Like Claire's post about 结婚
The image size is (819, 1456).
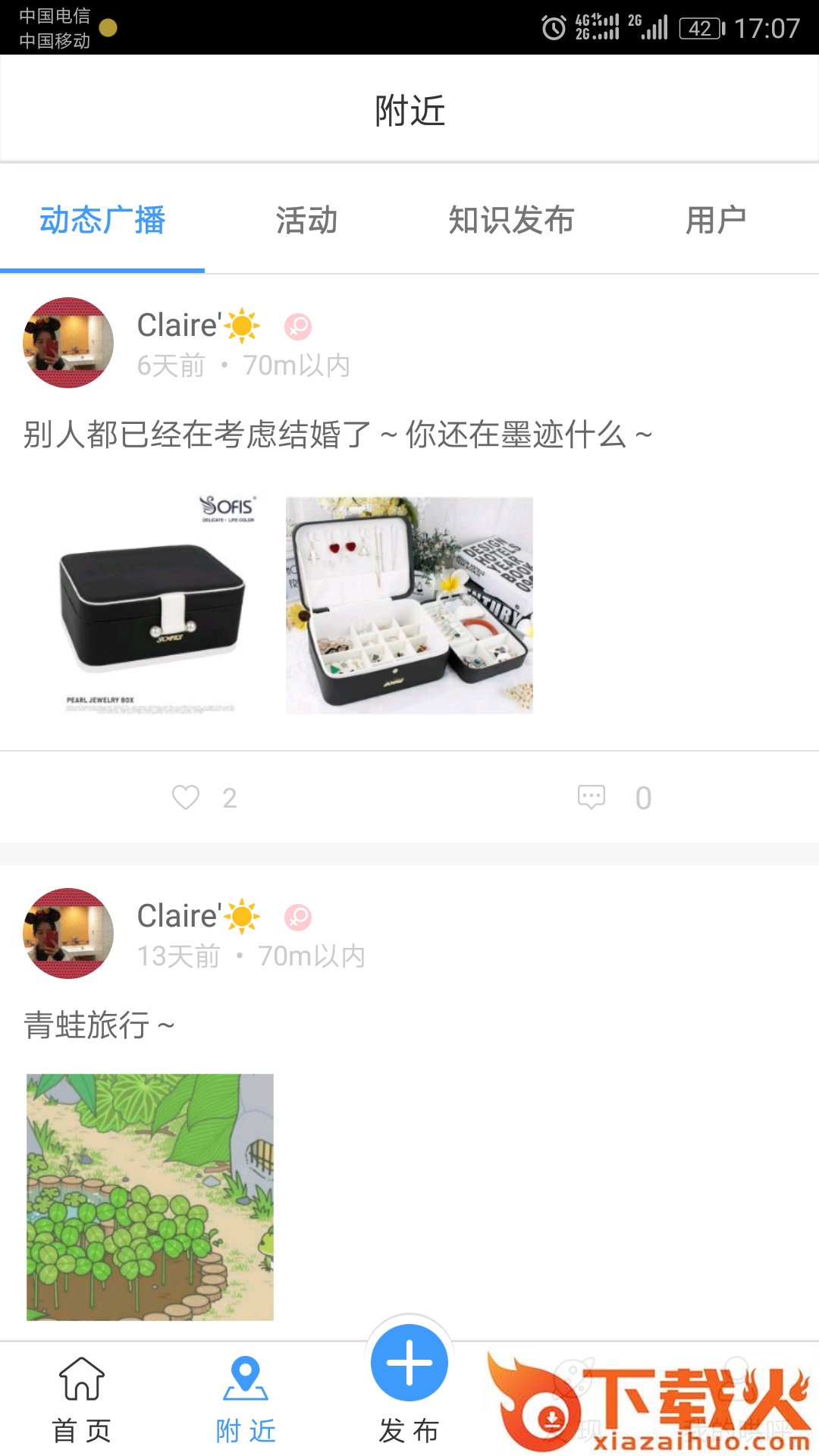pyautogui.click(x=186, y=797)
